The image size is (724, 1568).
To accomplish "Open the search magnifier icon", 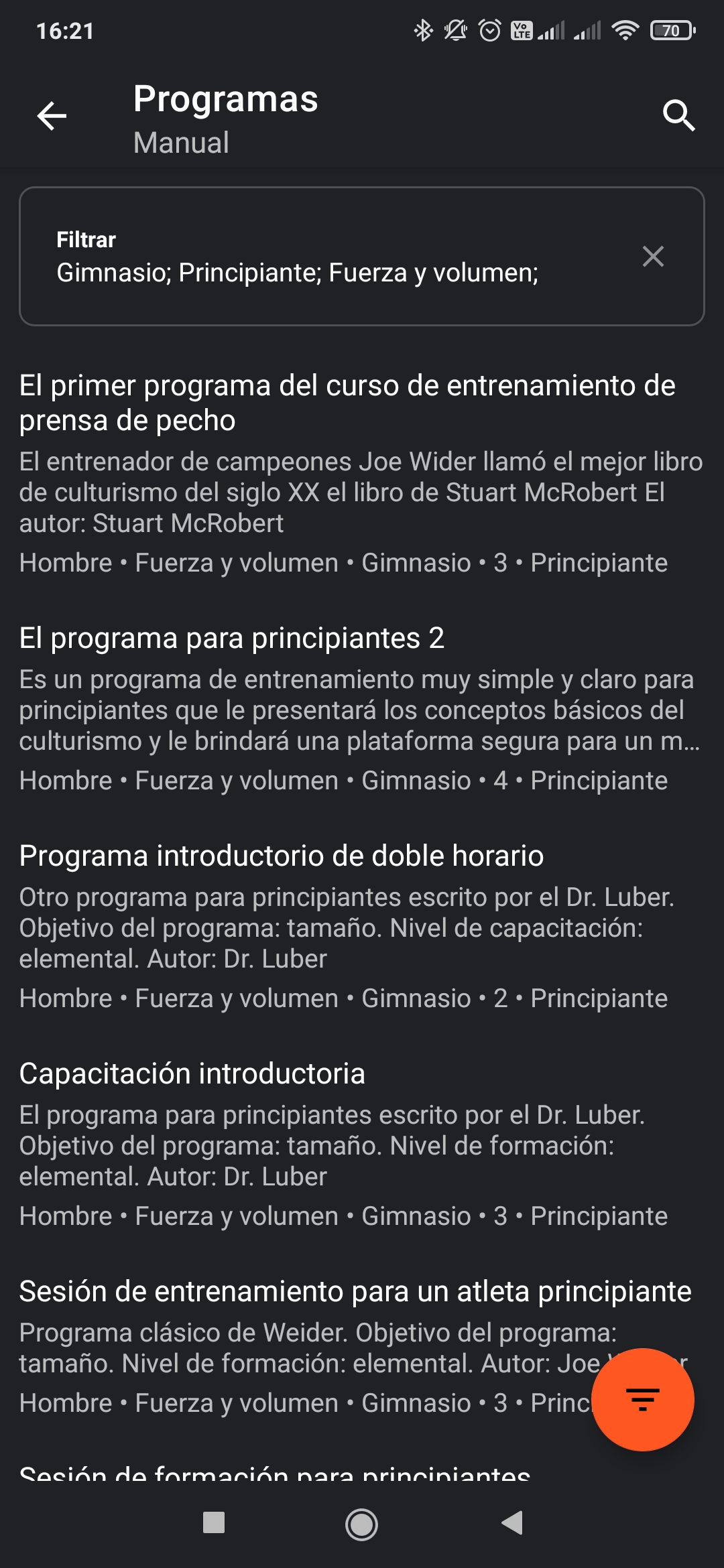I will [678, 116].
